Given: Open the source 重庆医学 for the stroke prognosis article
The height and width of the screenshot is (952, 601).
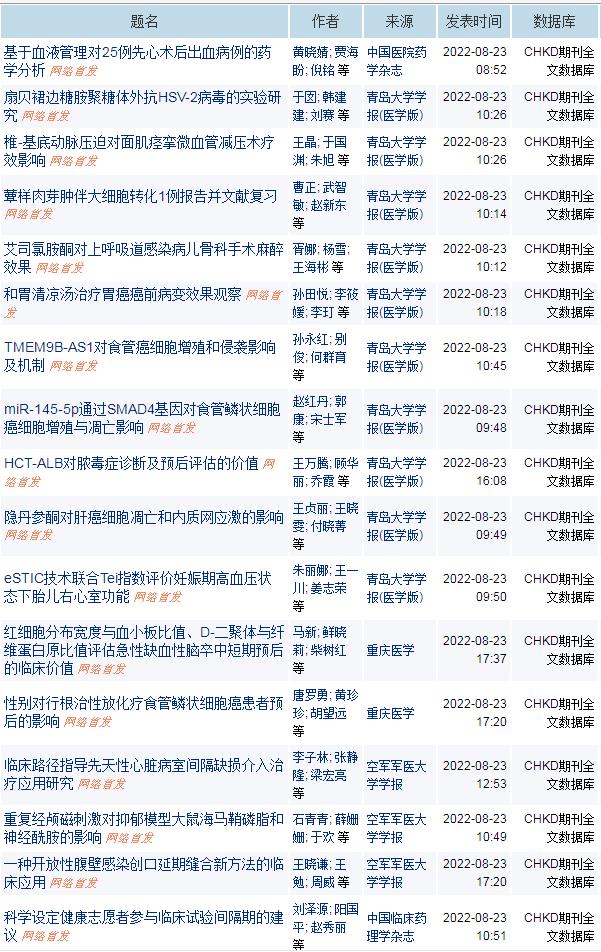Looking at the screenshot, I should (390, 650).
